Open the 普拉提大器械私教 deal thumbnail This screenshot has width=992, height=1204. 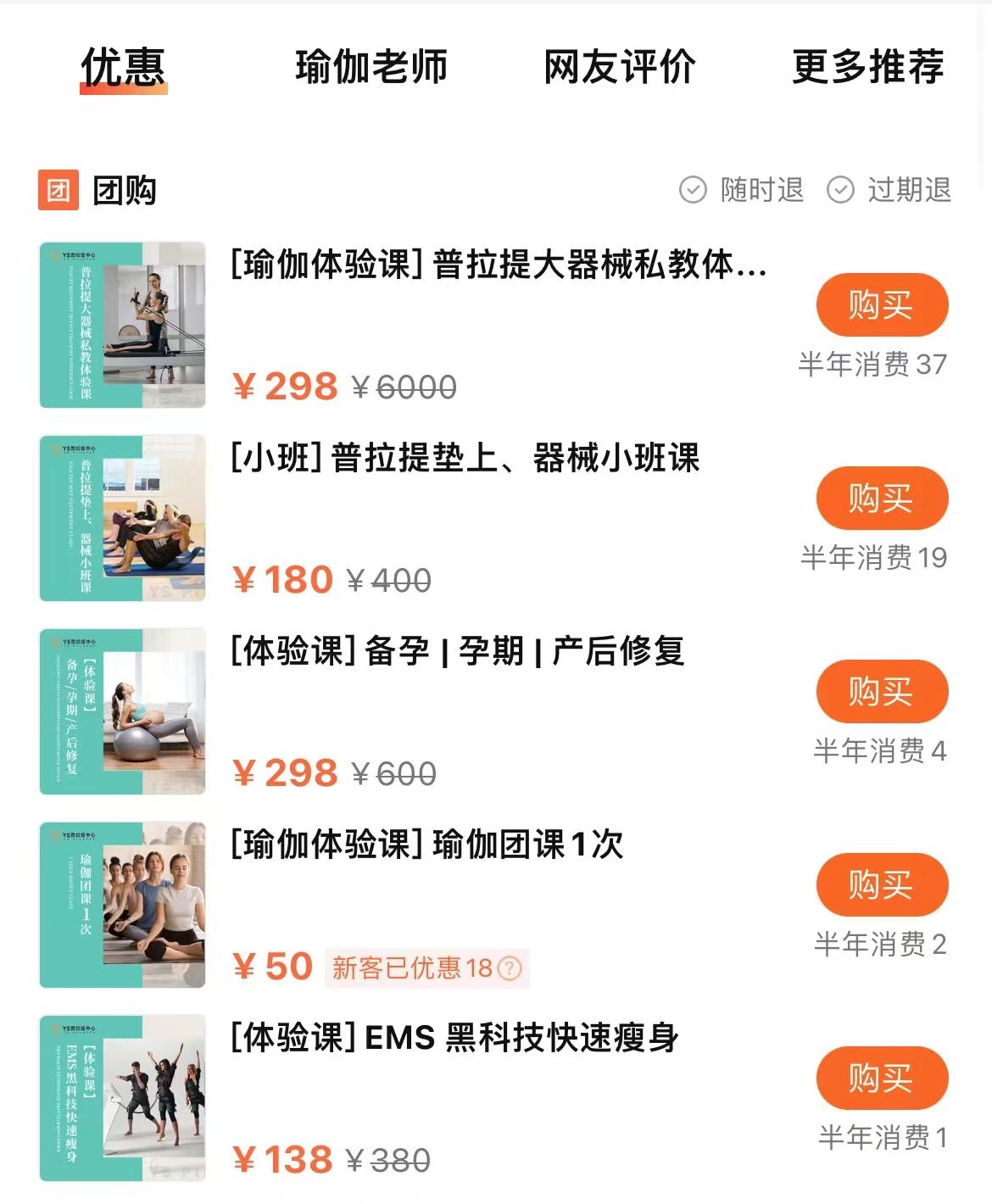pyautogui.click(x=123, y=325)
